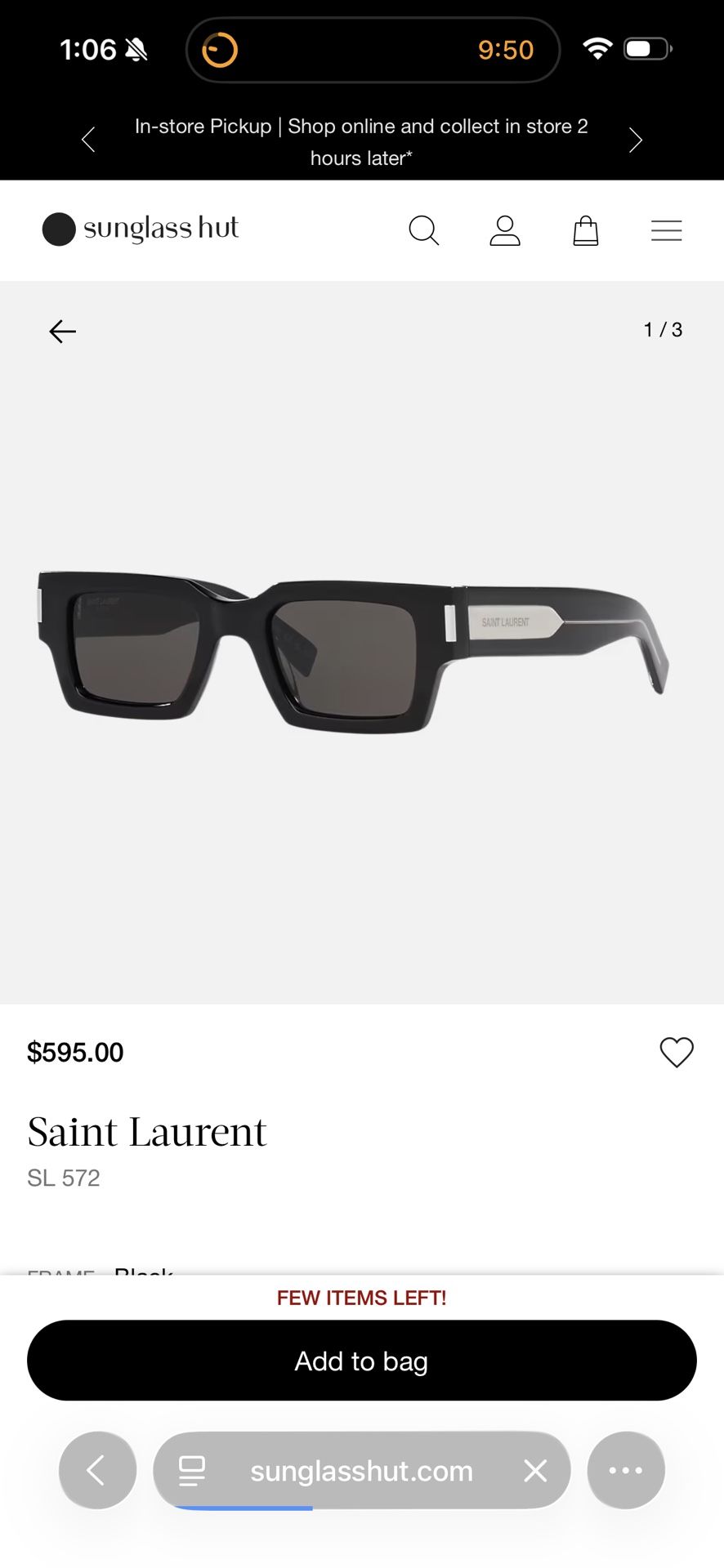This screenshot has width=724, height=1568.
Task: Tap the browser back button
Action: pyautogui.click(x=97, y=1470)
